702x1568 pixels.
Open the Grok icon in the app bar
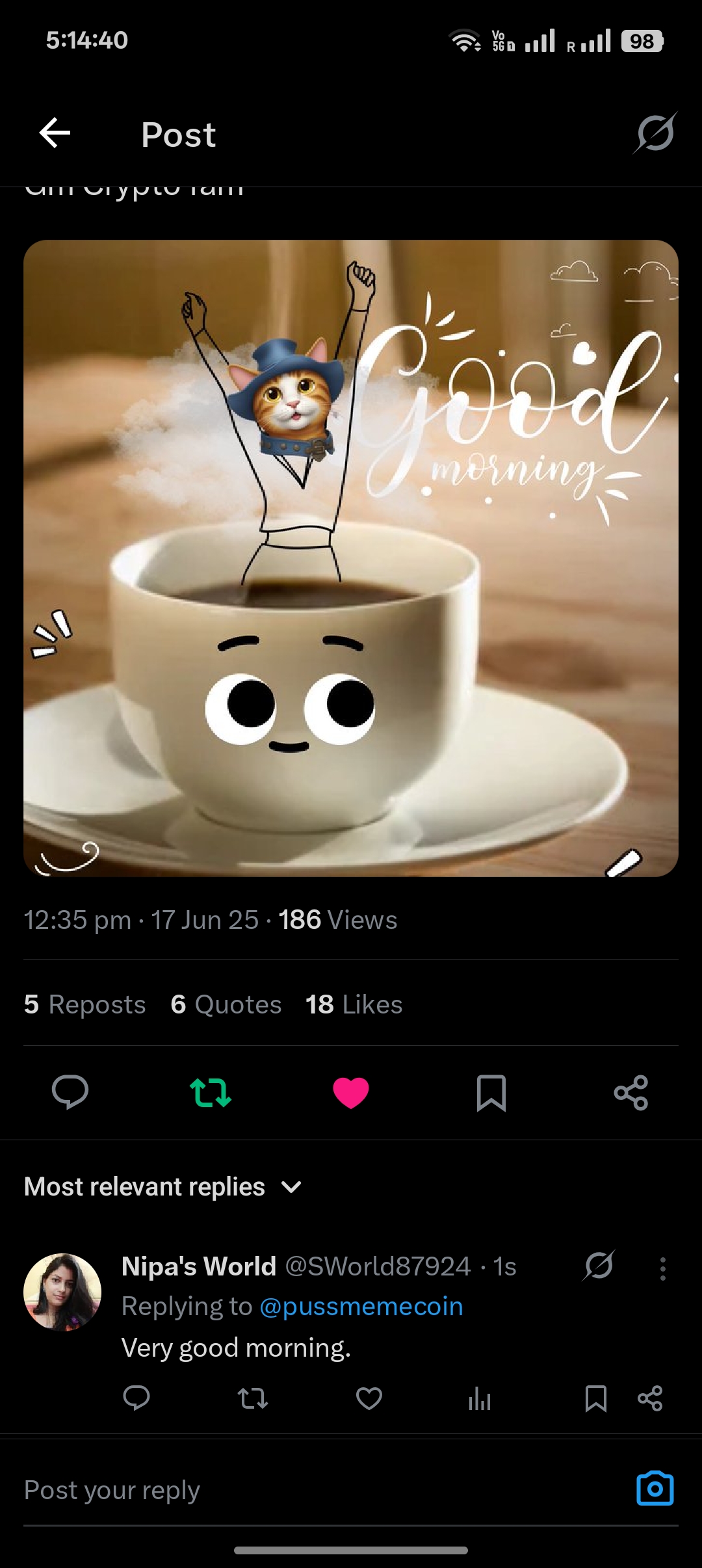655,133
